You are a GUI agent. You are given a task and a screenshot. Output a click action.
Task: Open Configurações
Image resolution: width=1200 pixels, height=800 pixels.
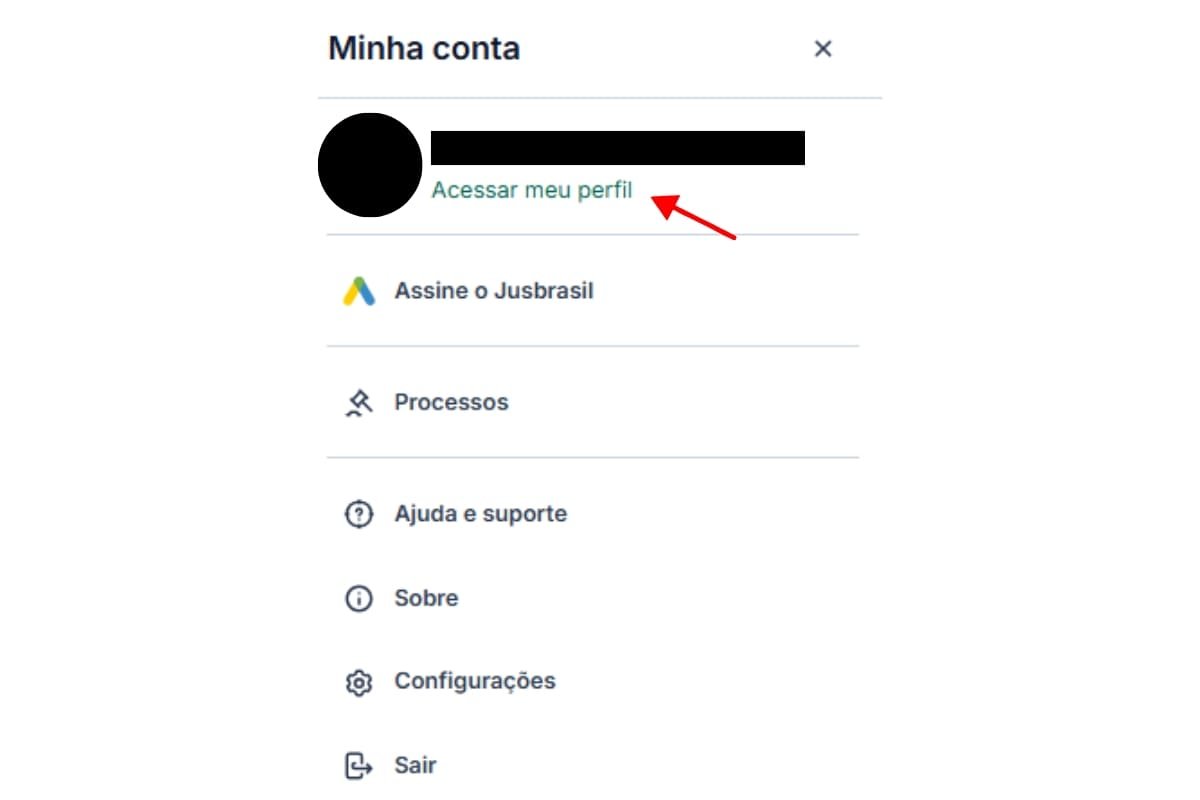(474, 681)
